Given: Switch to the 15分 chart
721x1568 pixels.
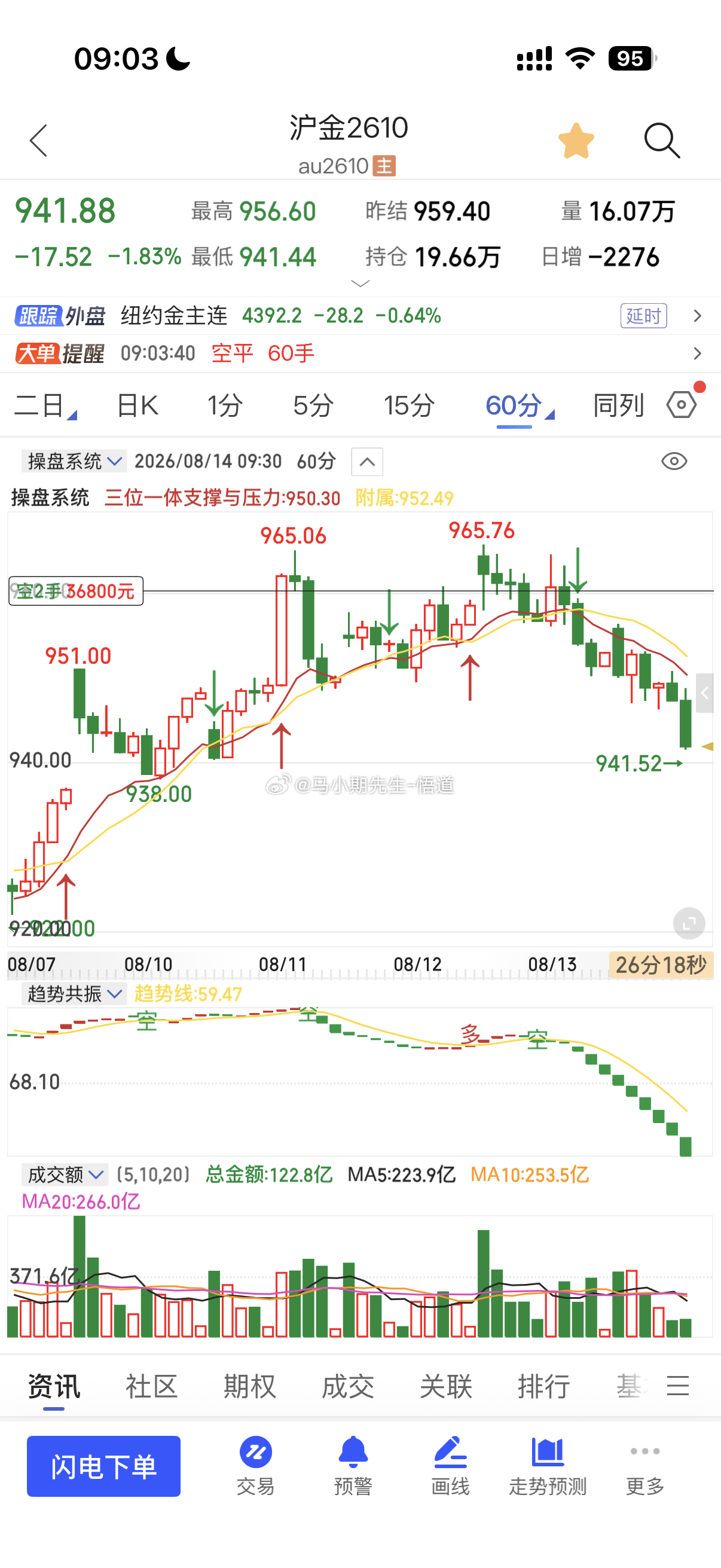Looking at the screenshot, I should click(409, 405).
